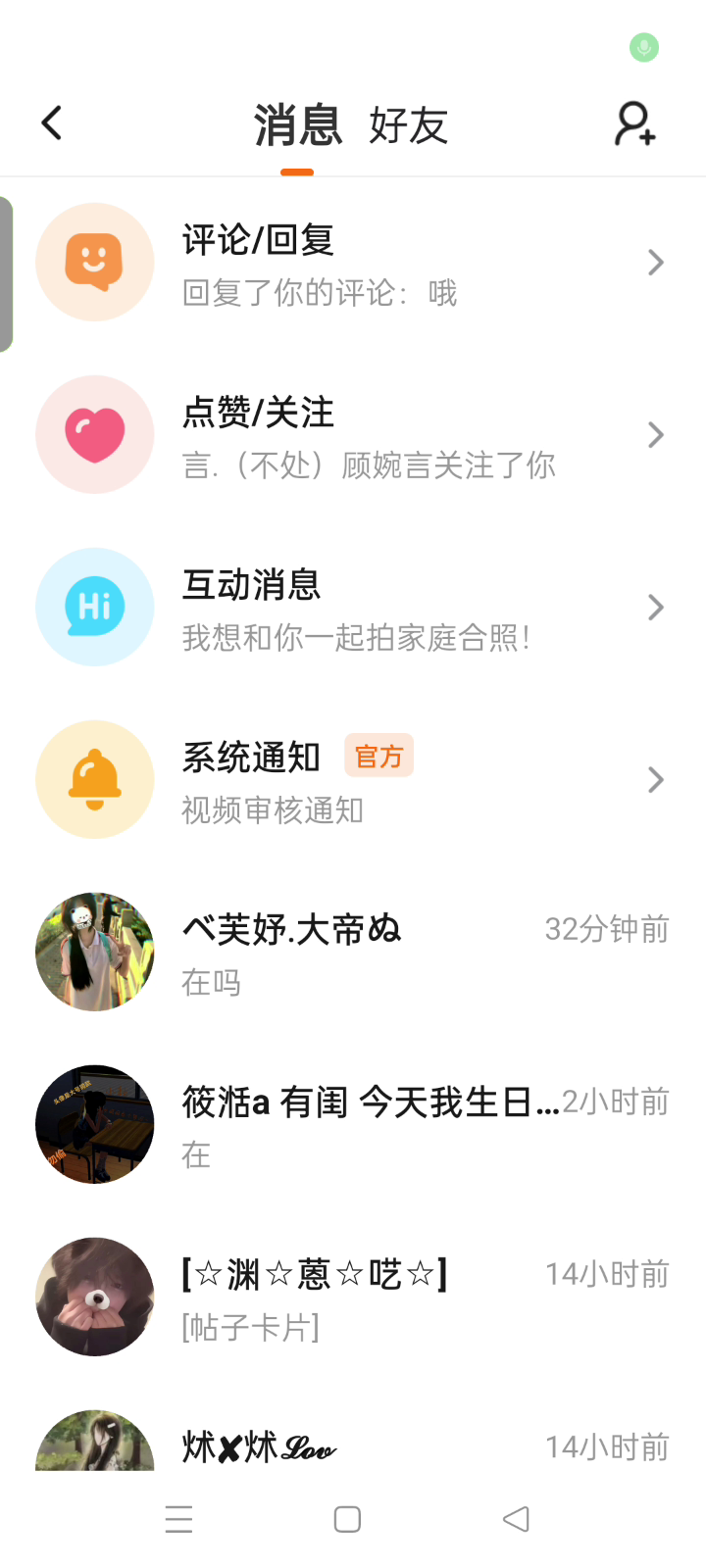The height and width of the screenshot is (1568, 706).
Task: Open 系统通知 official notifications
Action: [x=353, y=780]
